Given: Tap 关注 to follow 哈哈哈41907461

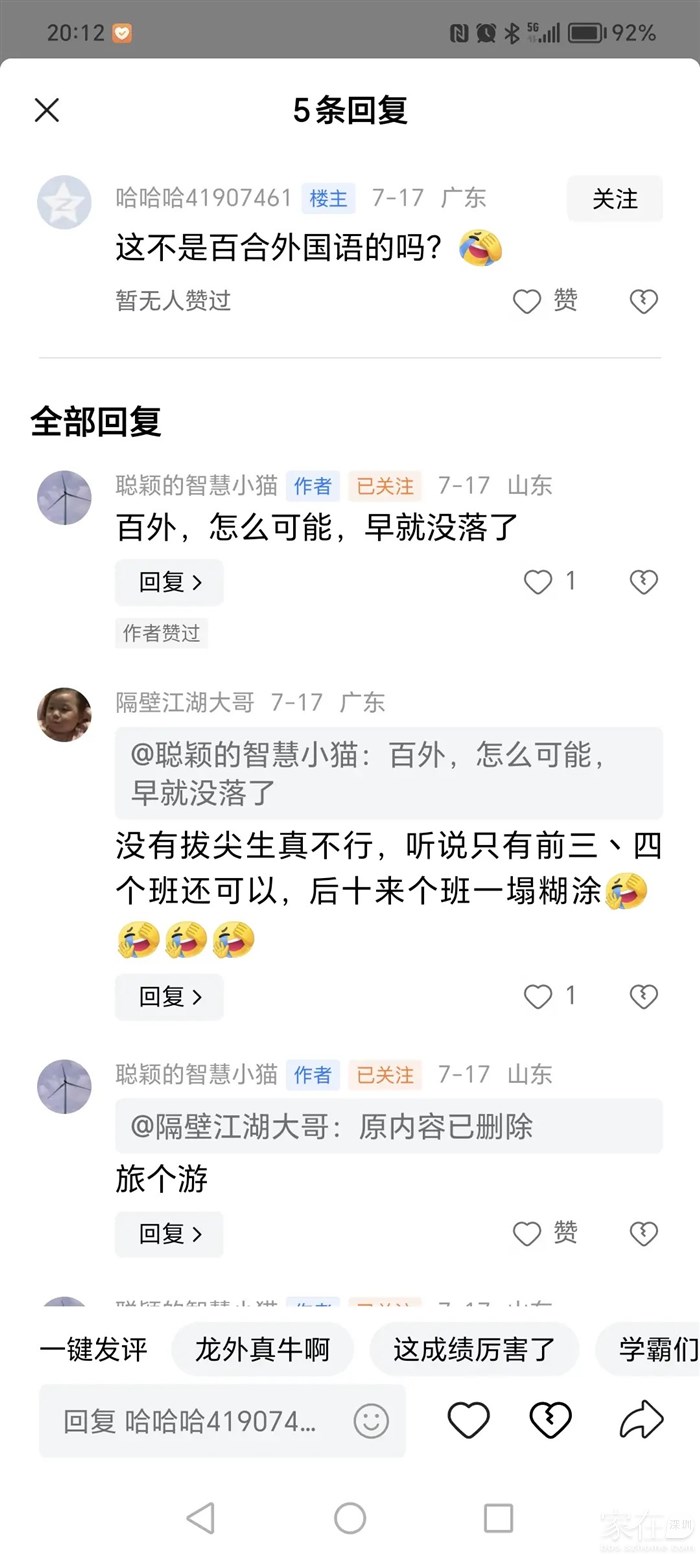Looking at the screenshot, I should [x=614, y=199].
